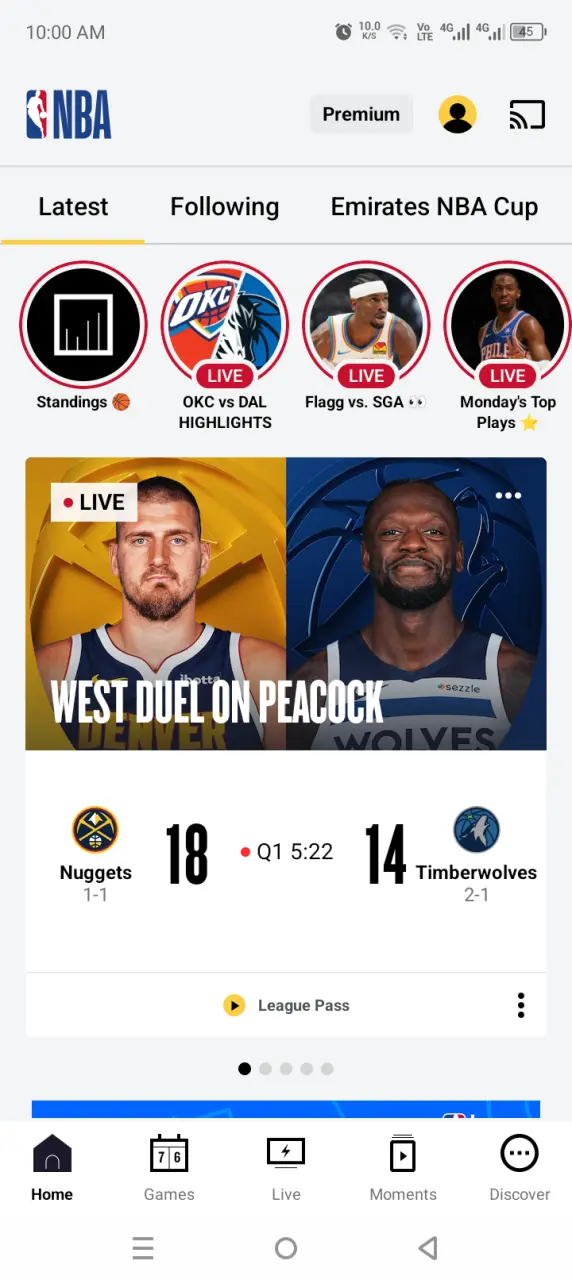Viewport: 572px width, 1280px height.
Task: Tap the system back button
Action: tap(428, 1248)
